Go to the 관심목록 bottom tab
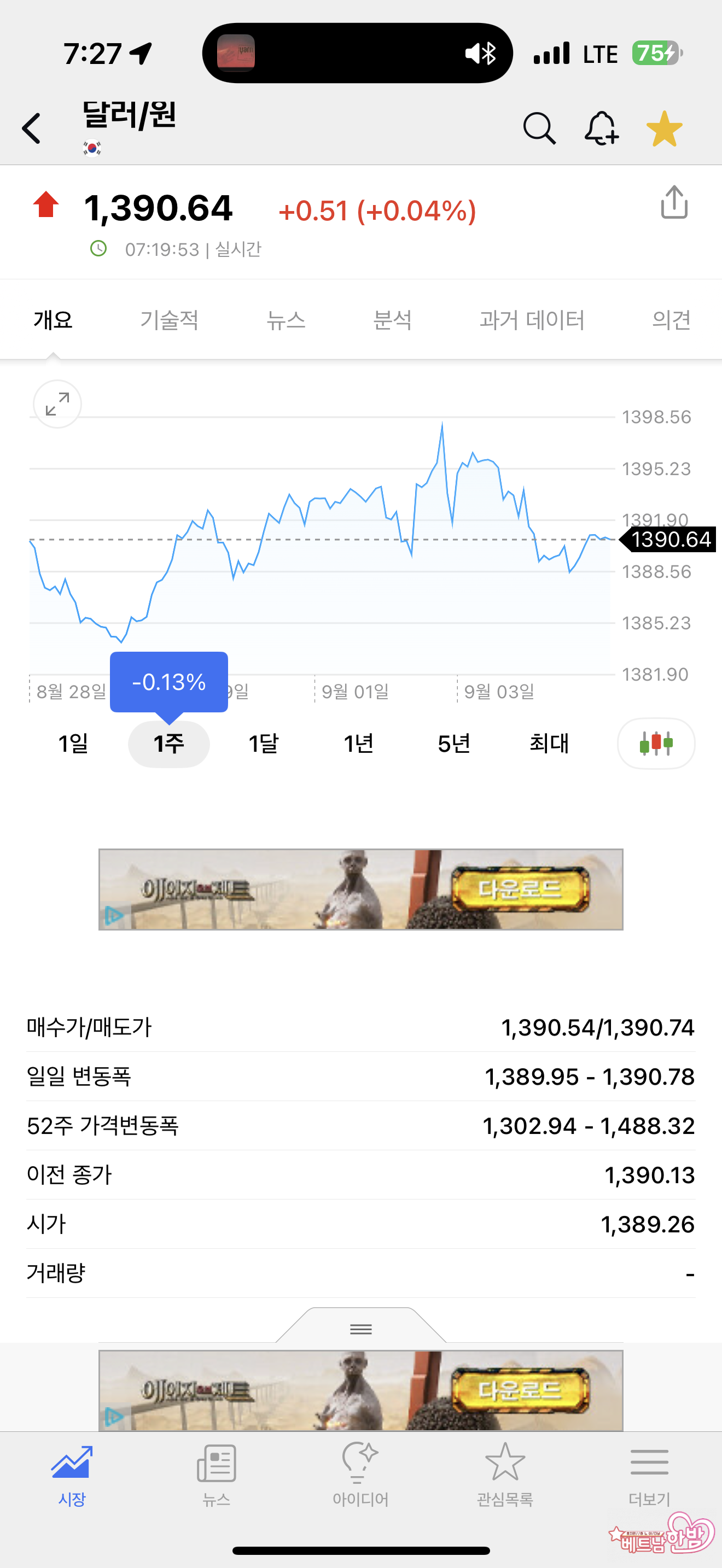The width and height of the screenshot is (722, 1568). point(505,1473)
